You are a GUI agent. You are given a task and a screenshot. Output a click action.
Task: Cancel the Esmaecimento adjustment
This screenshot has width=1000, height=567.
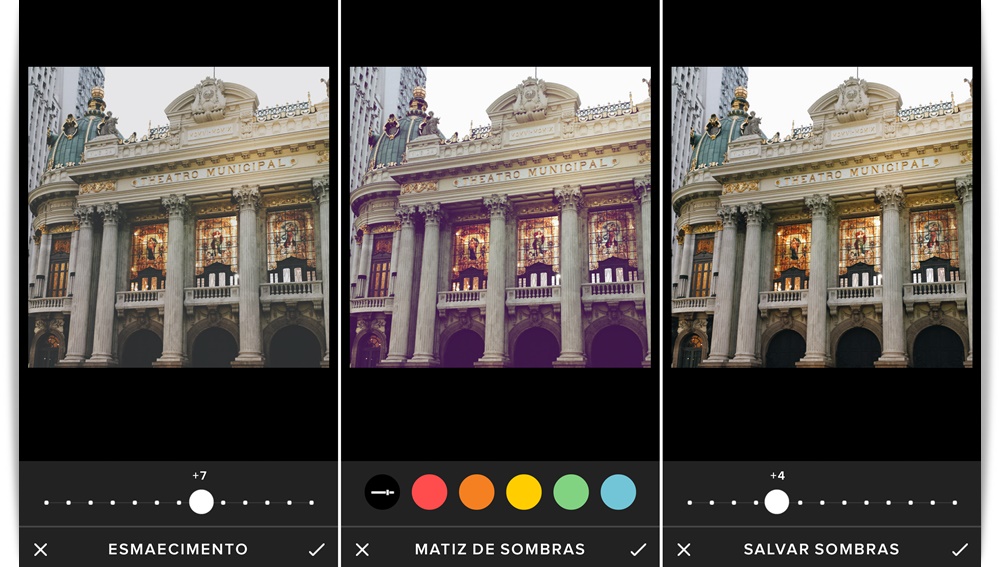click(40, 549)
